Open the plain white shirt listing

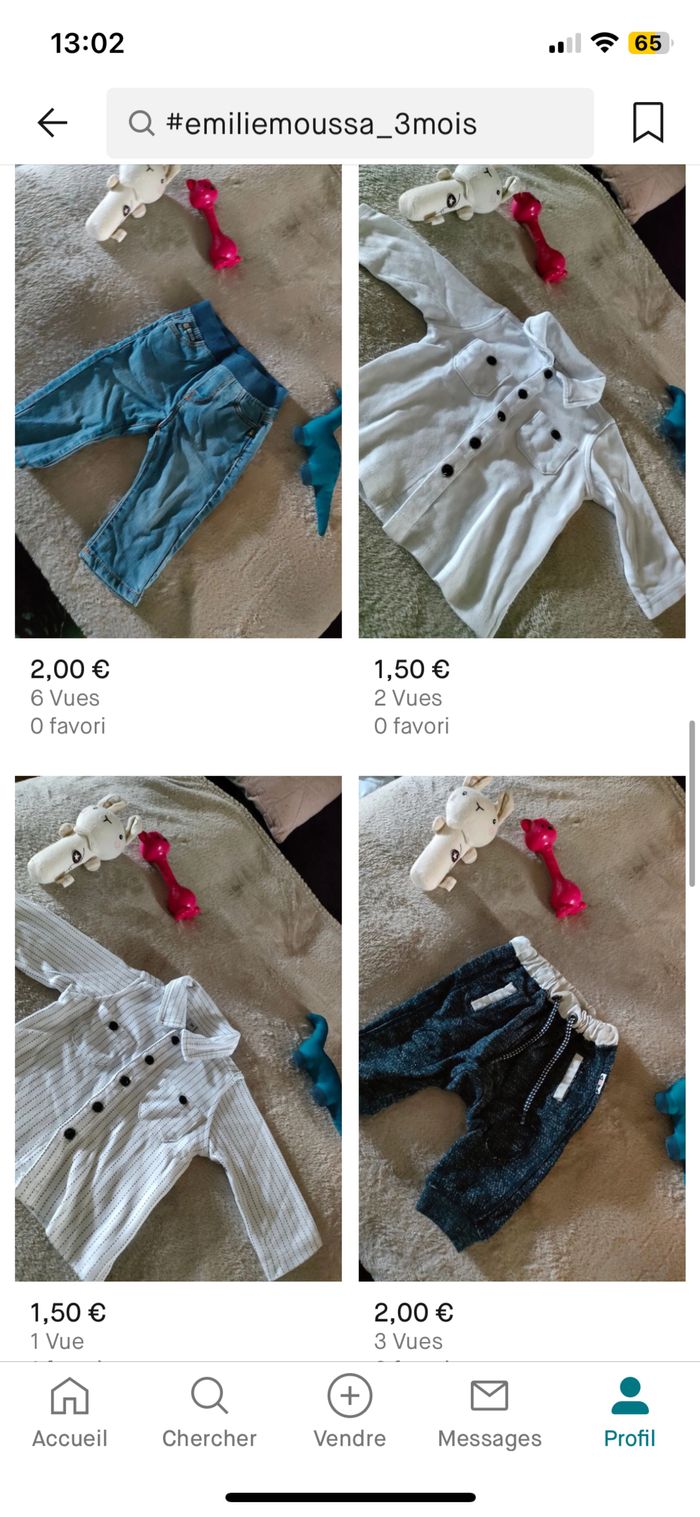[522, 400]
